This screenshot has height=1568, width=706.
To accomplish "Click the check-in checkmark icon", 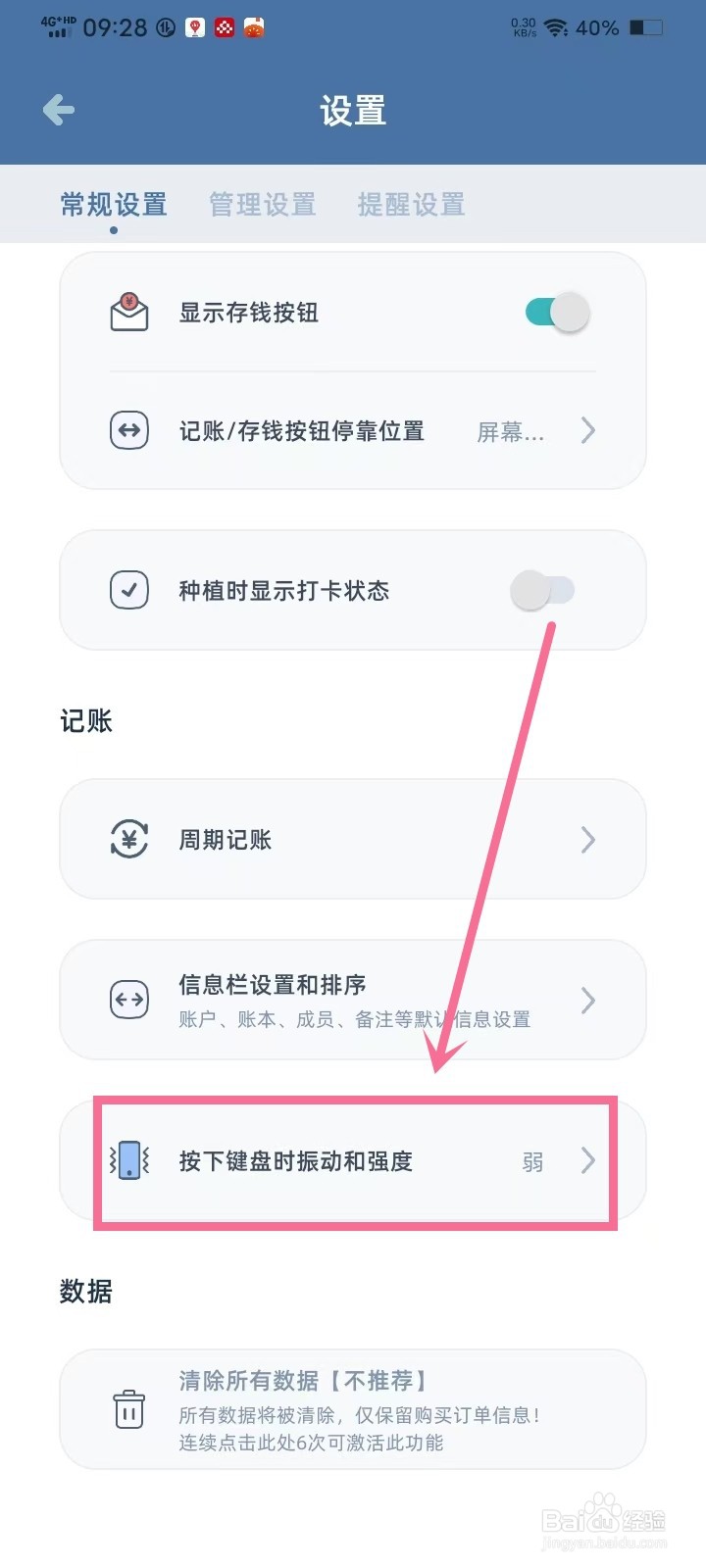I will point(128,590).
